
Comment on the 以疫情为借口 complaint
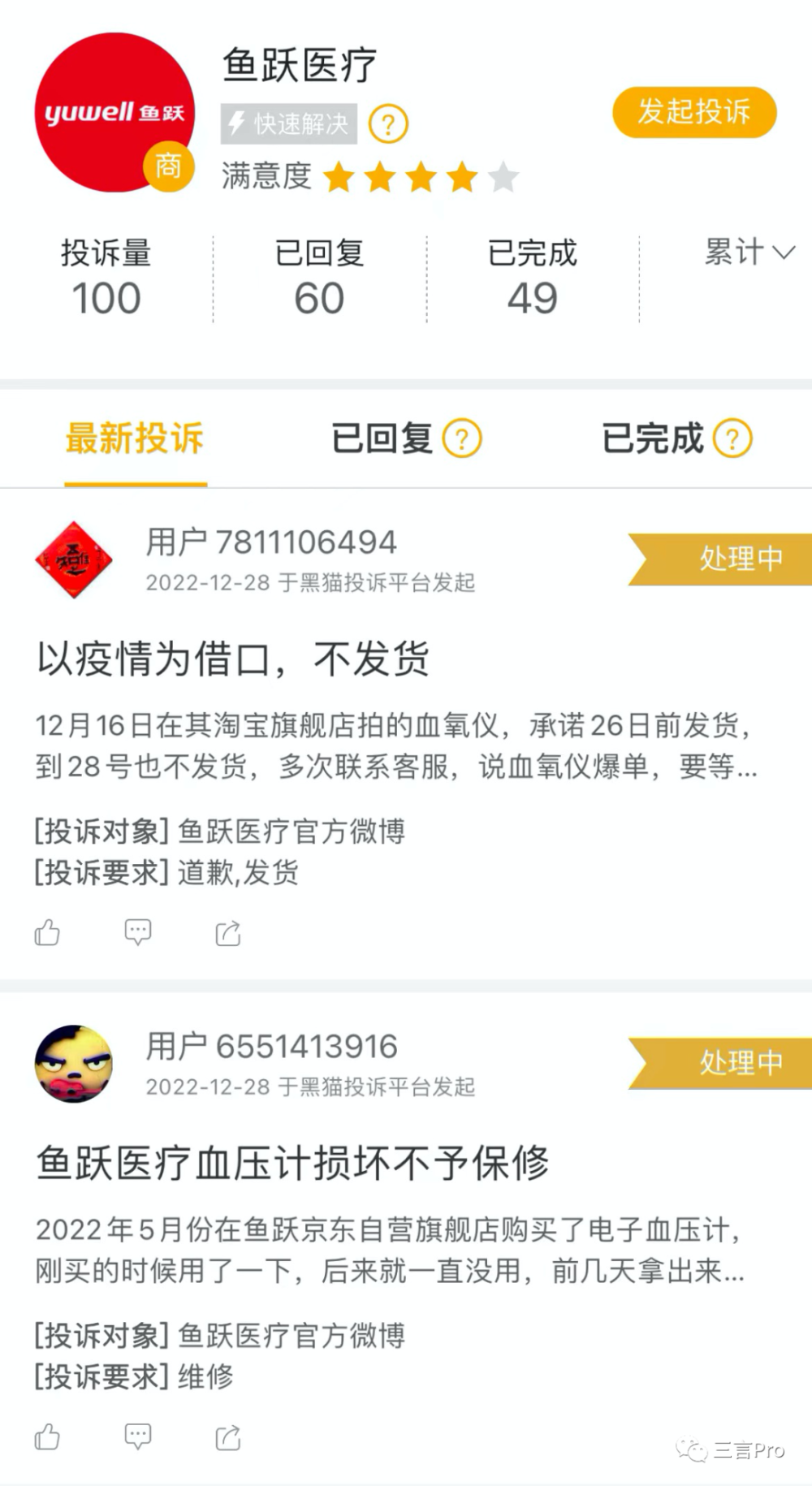[137, 932]
